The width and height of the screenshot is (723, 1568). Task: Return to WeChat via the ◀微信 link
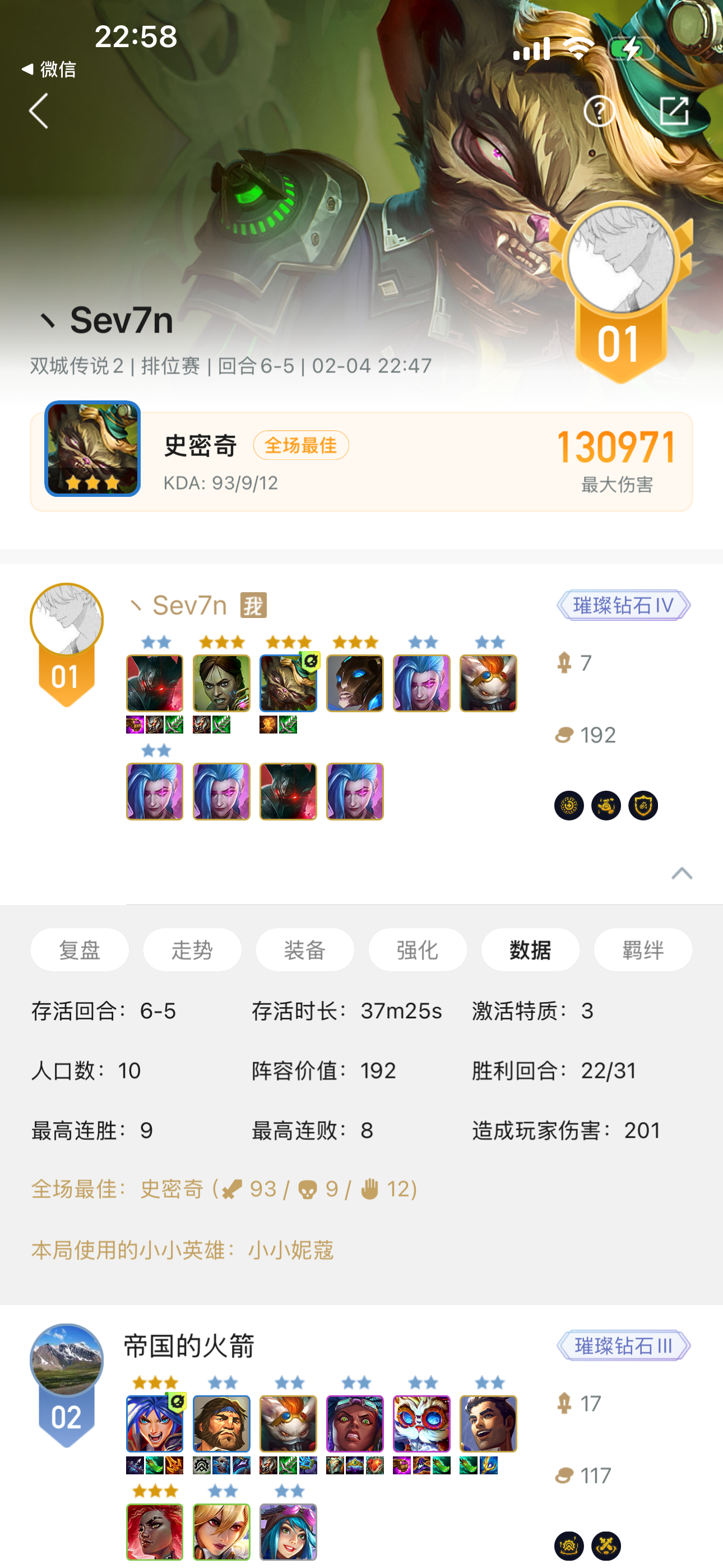(x=50, y=70)
